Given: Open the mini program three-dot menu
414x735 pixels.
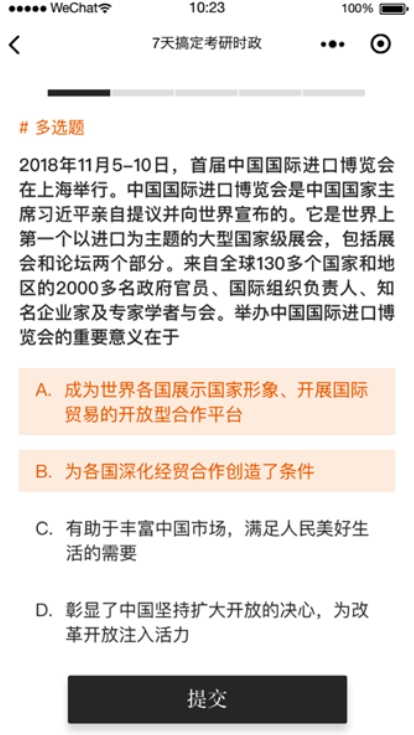Looking at the screenshot, I should (x=332, y=45).
